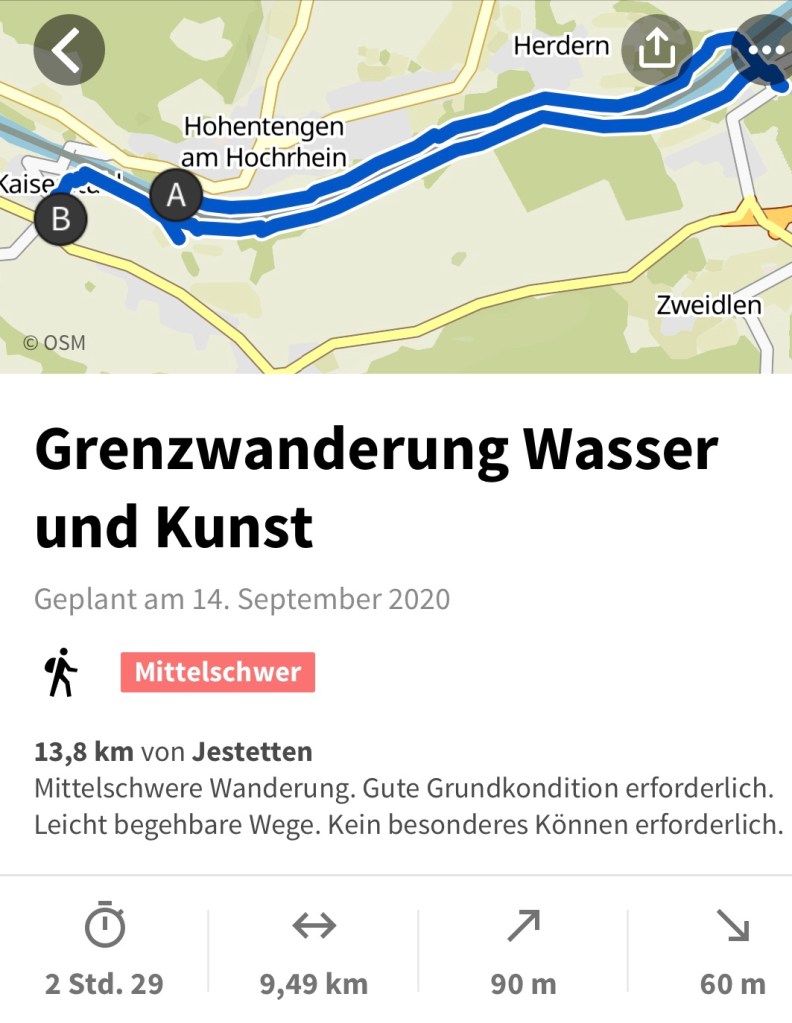Share this hiking tour
The height and width of the screenshot is (1023, 792).
point(657,50)
